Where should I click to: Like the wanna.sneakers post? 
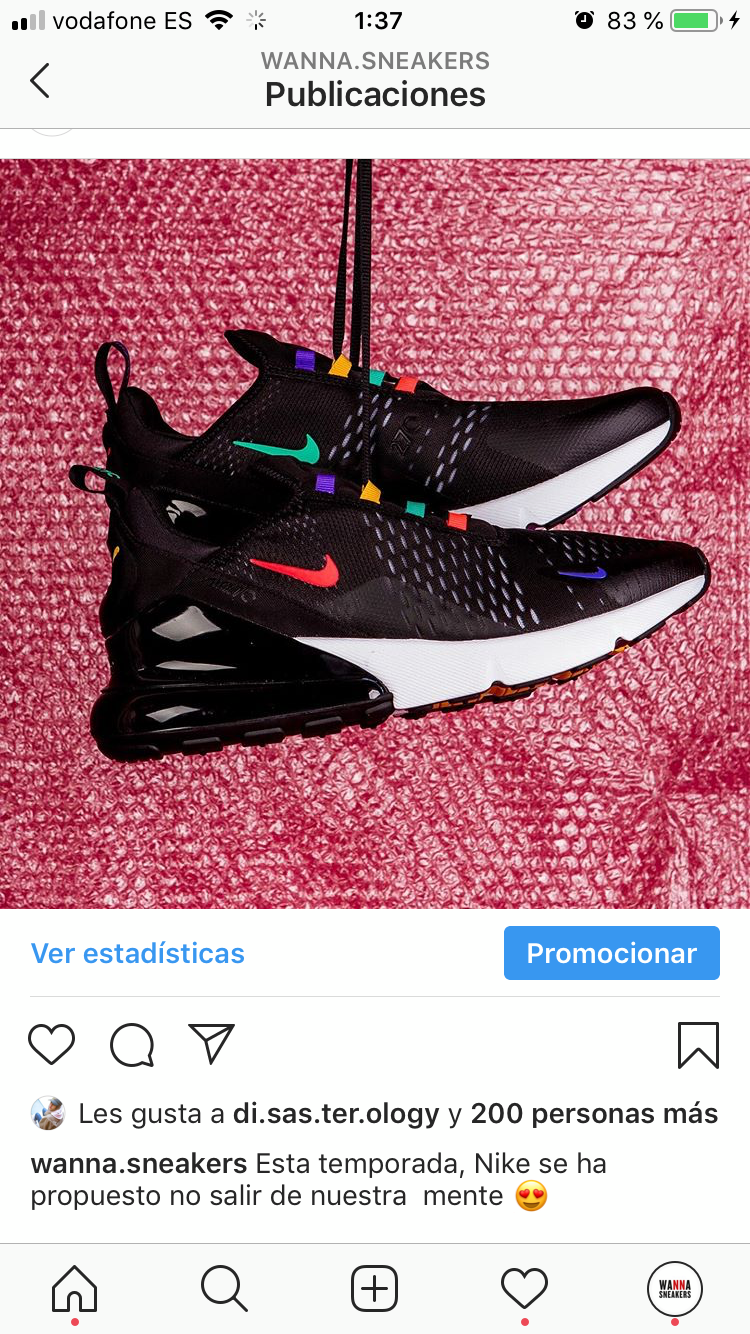point(51,1045)
